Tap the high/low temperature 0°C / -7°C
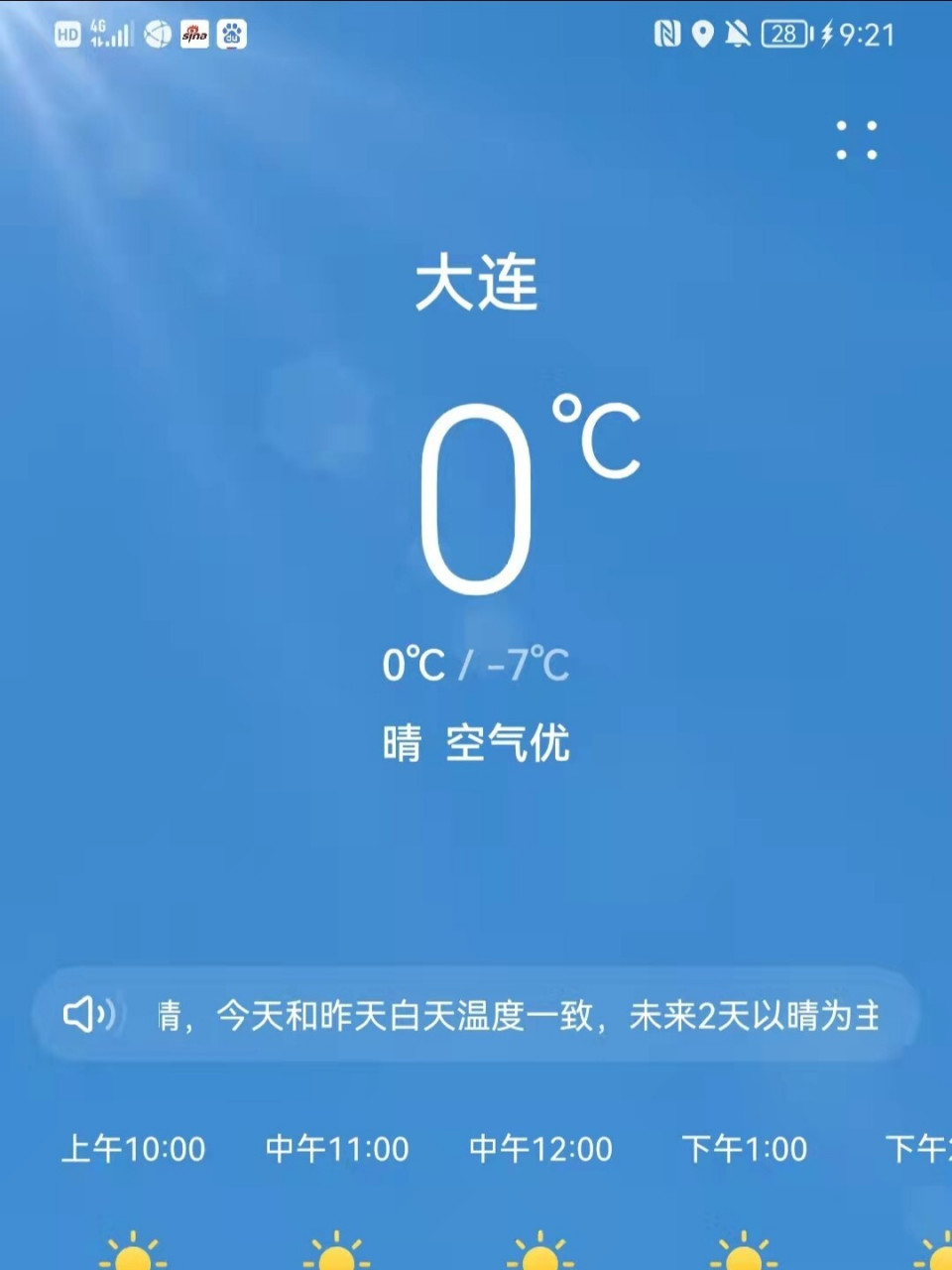Viewport: 952px width, 1270px height. (x=476, y=663)
